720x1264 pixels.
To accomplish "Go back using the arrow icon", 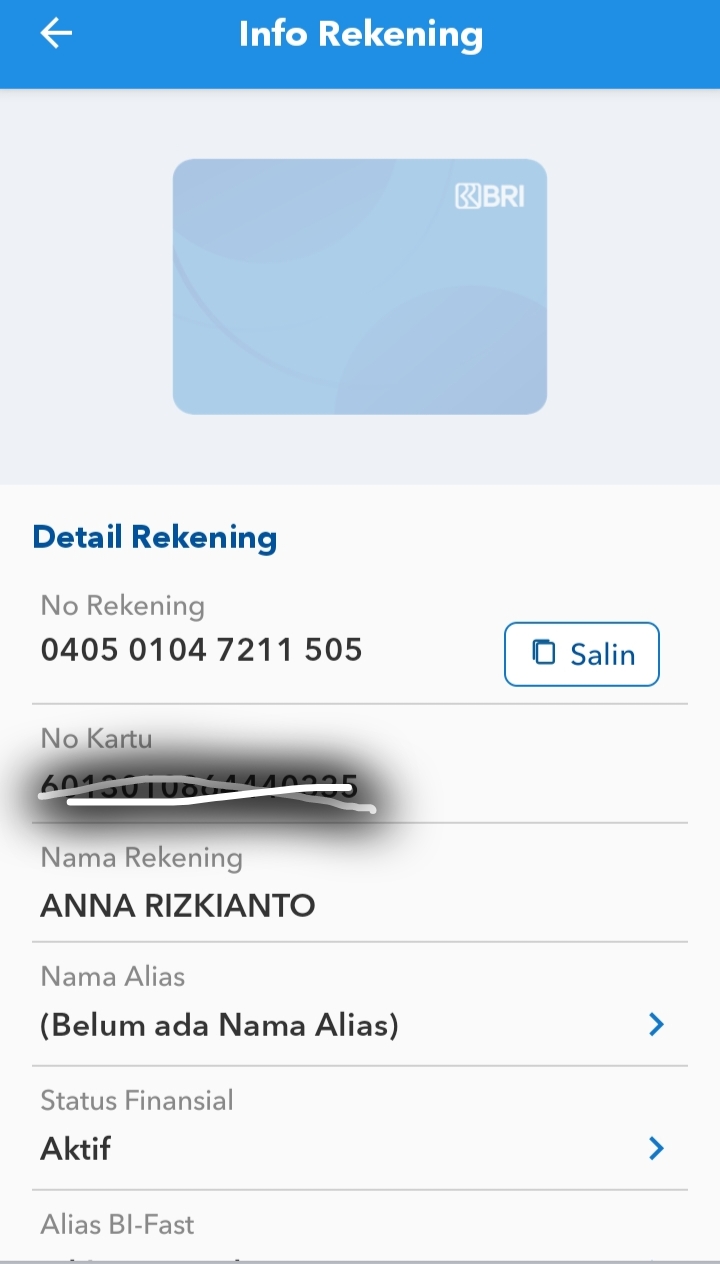I will pyautogui.click(x=56, y=34).
